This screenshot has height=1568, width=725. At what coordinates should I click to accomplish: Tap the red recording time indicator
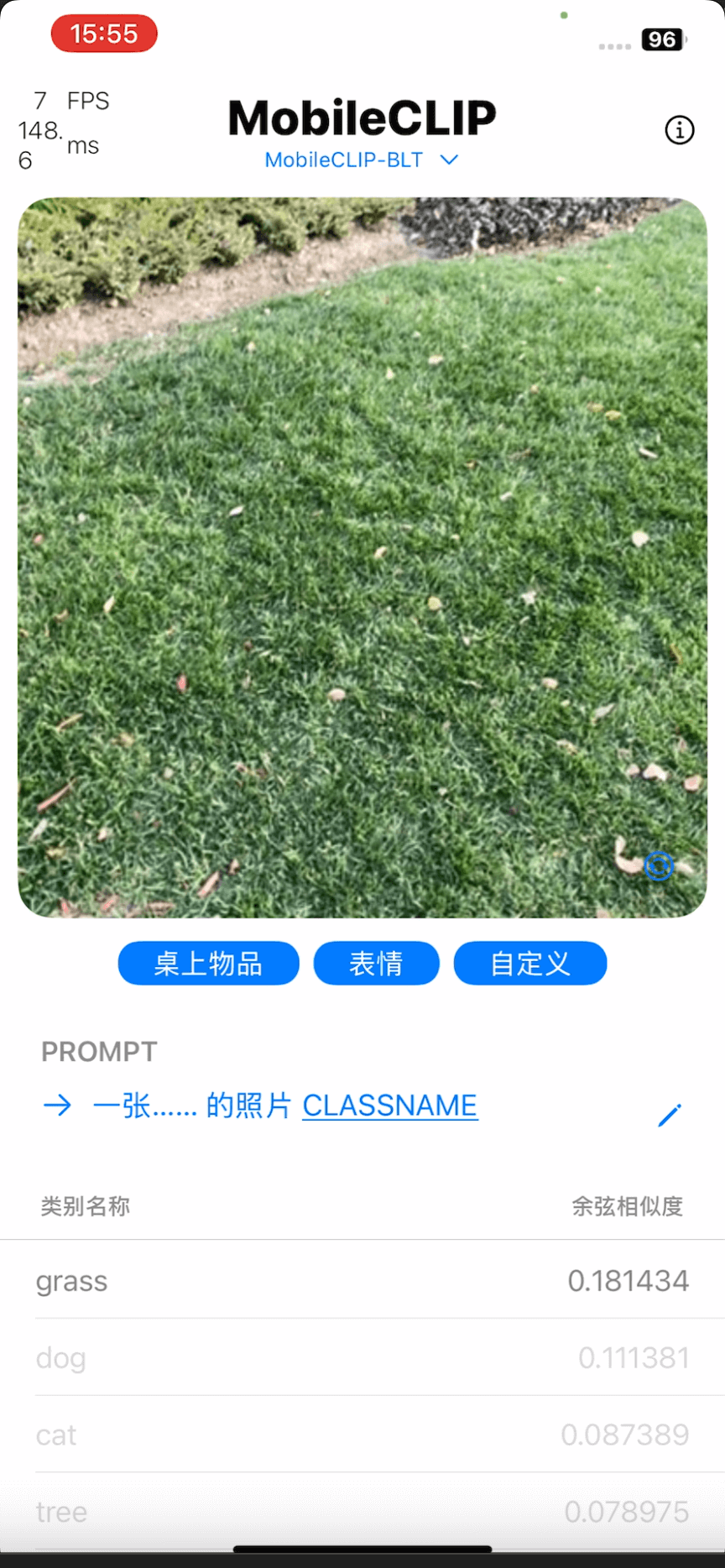click(x=103, y=34)
